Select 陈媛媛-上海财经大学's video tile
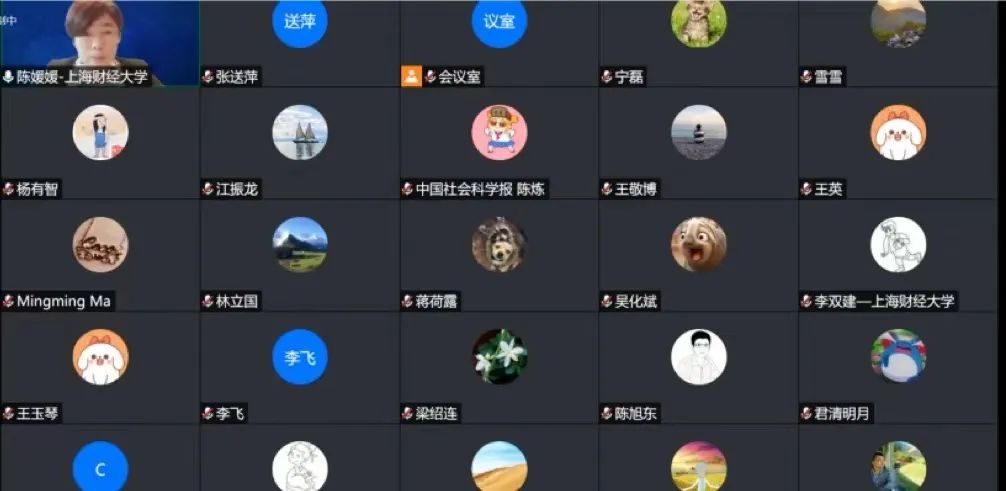The width and height of the screenshot is (1006, 491). tap(99, 42)
